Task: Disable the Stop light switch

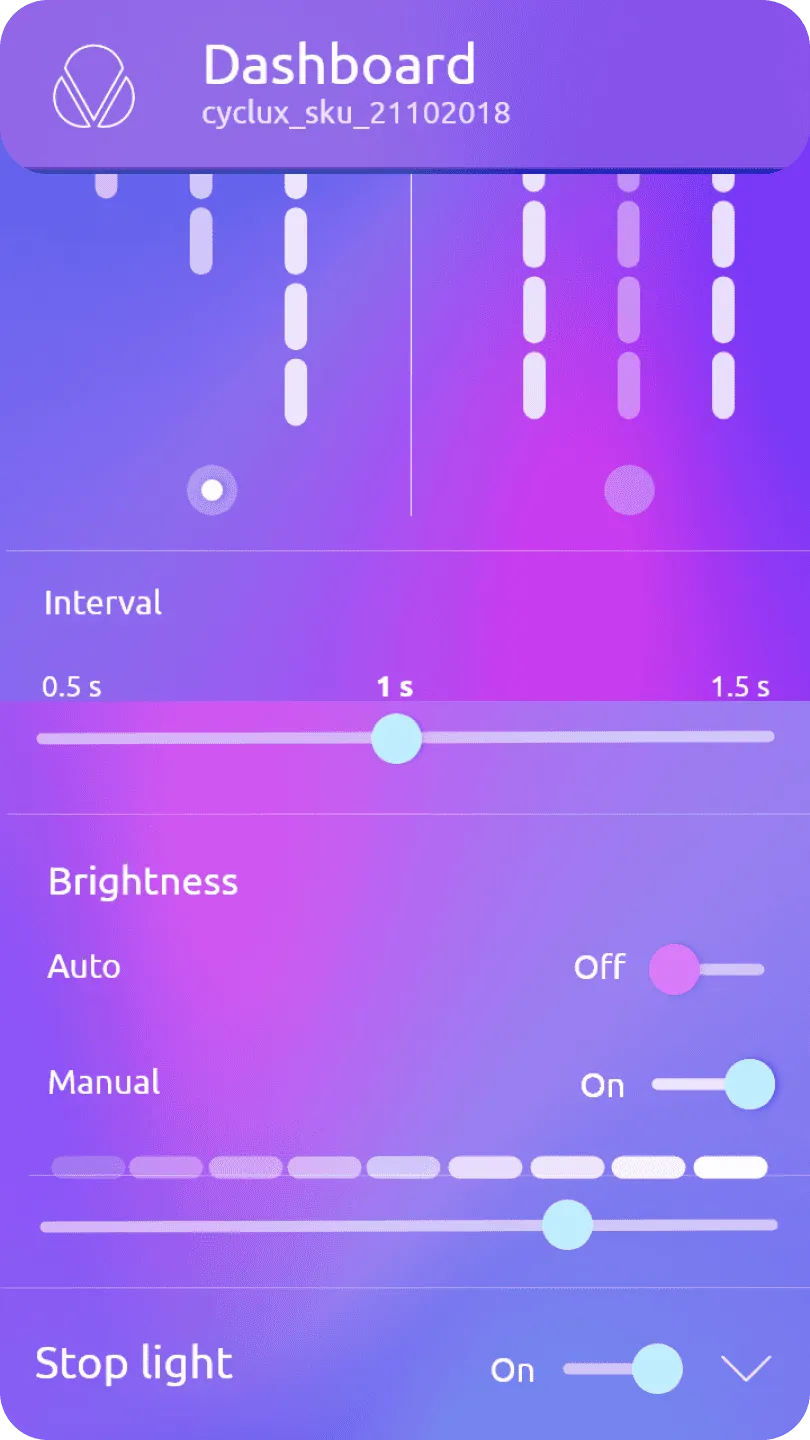Action: [624, 1369]
